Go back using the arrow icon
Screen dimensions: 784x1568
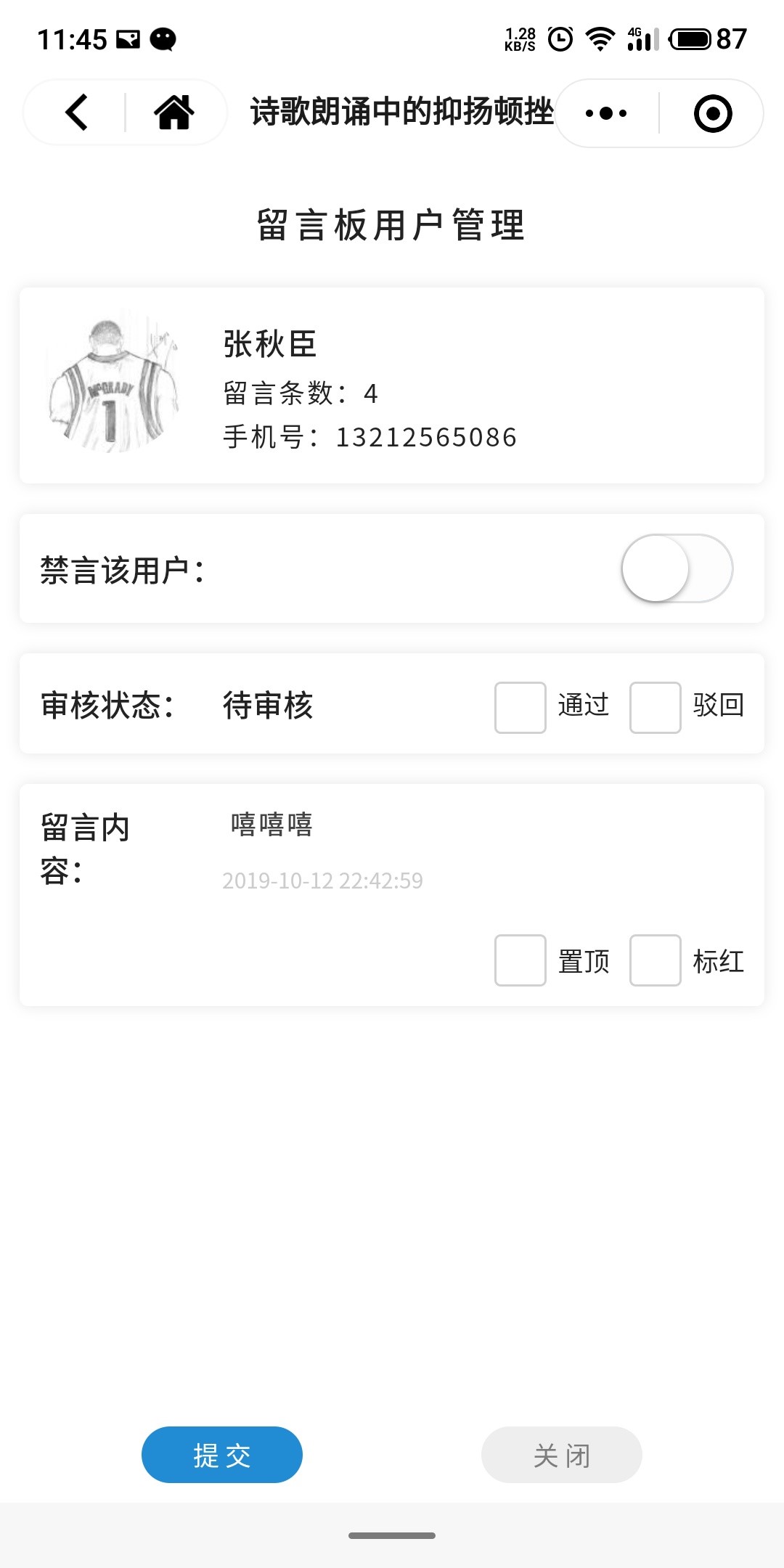(77, 113)
